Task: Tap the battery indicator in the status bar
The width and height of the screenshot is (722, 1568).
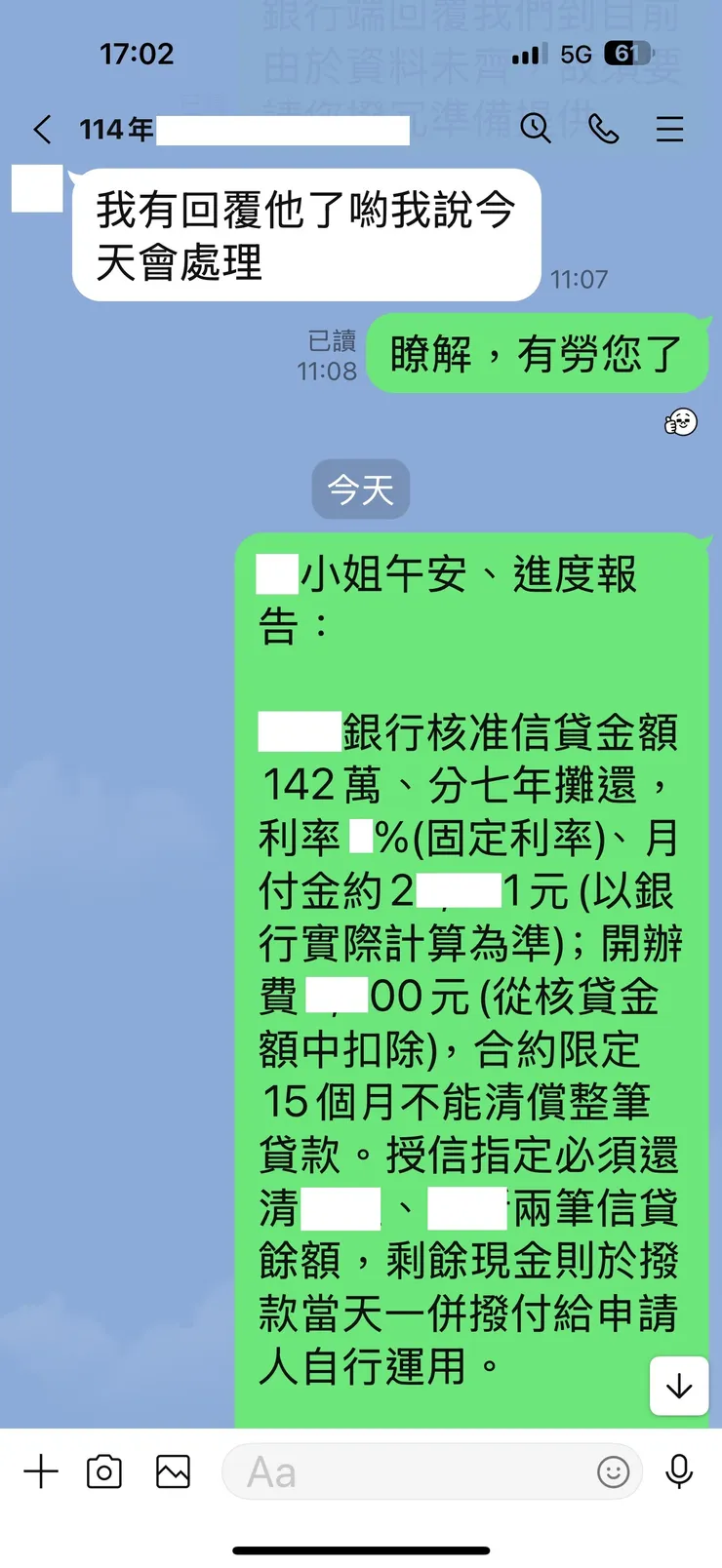Action: 629,54
